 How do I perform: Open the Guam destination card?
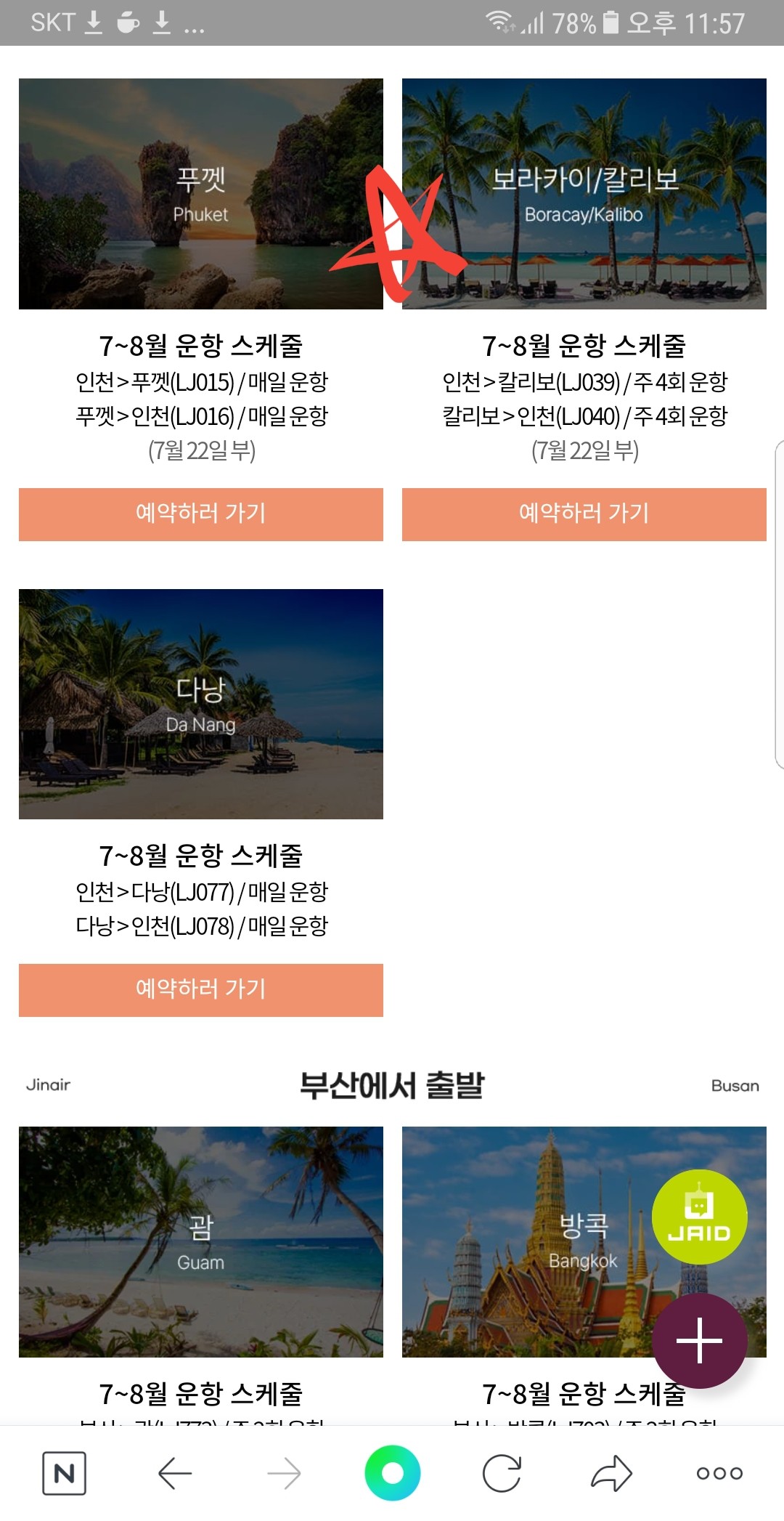click(x=200, y=1241)
